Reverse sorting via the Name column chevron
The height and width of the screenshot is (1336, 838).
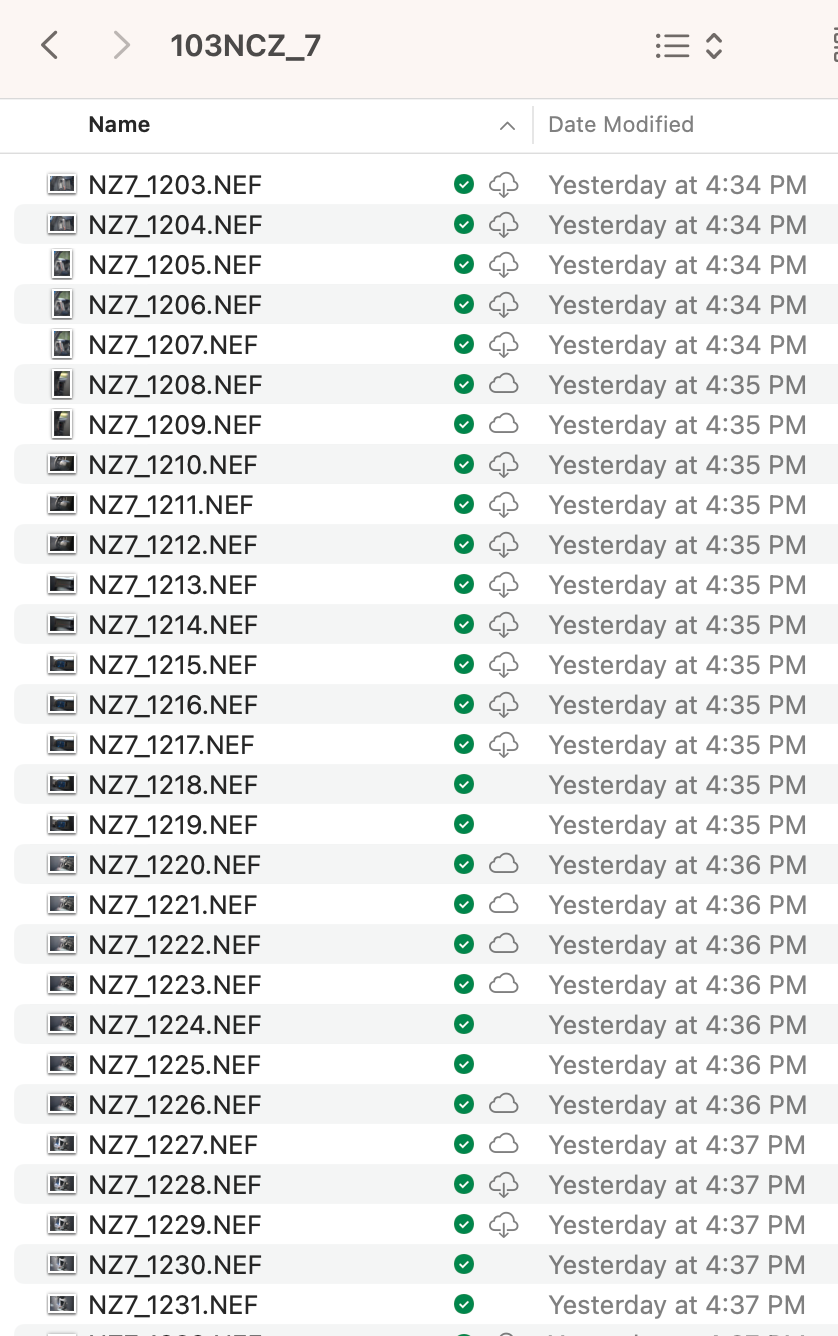click(508, 125)
